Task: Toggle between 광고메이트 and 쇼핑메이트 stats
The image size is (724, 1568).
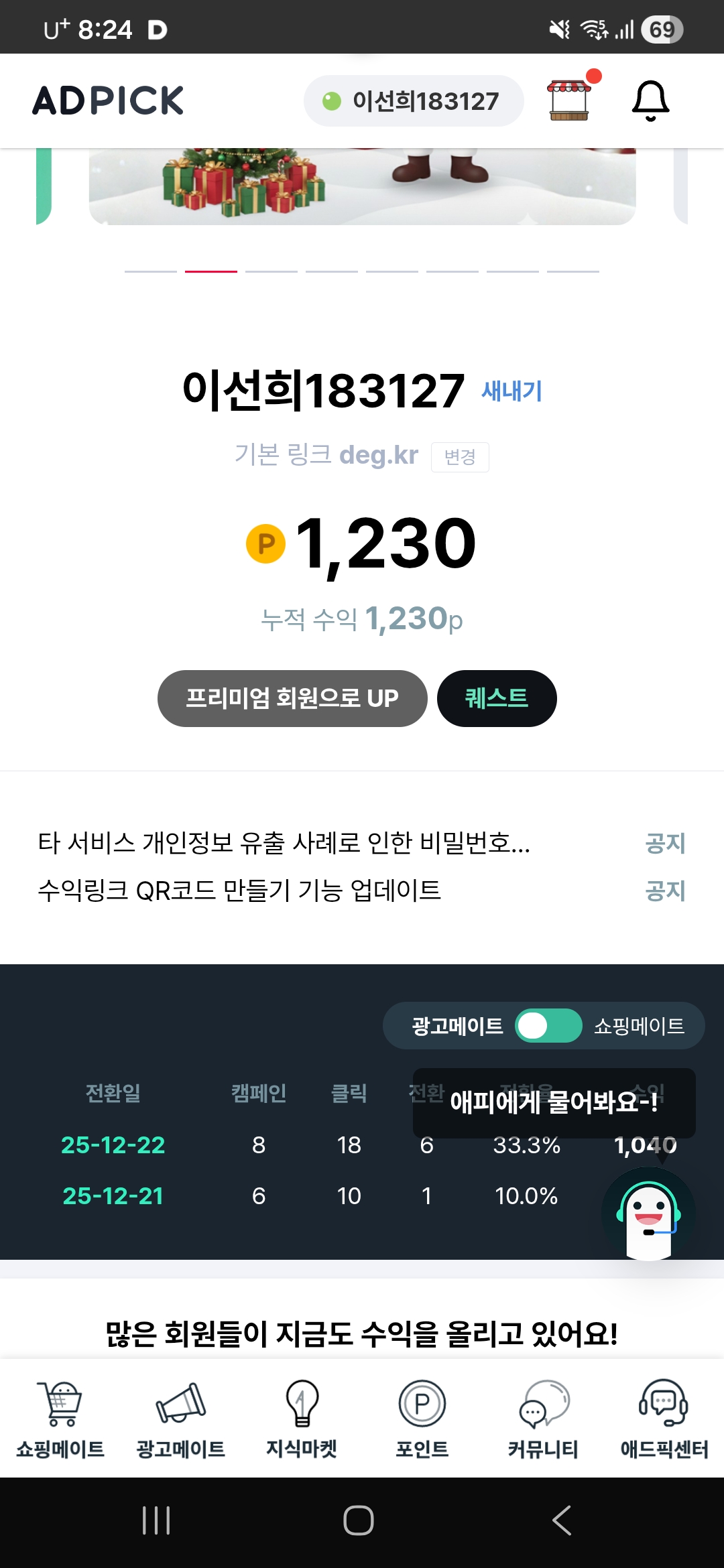Action: coord(548,1026)
